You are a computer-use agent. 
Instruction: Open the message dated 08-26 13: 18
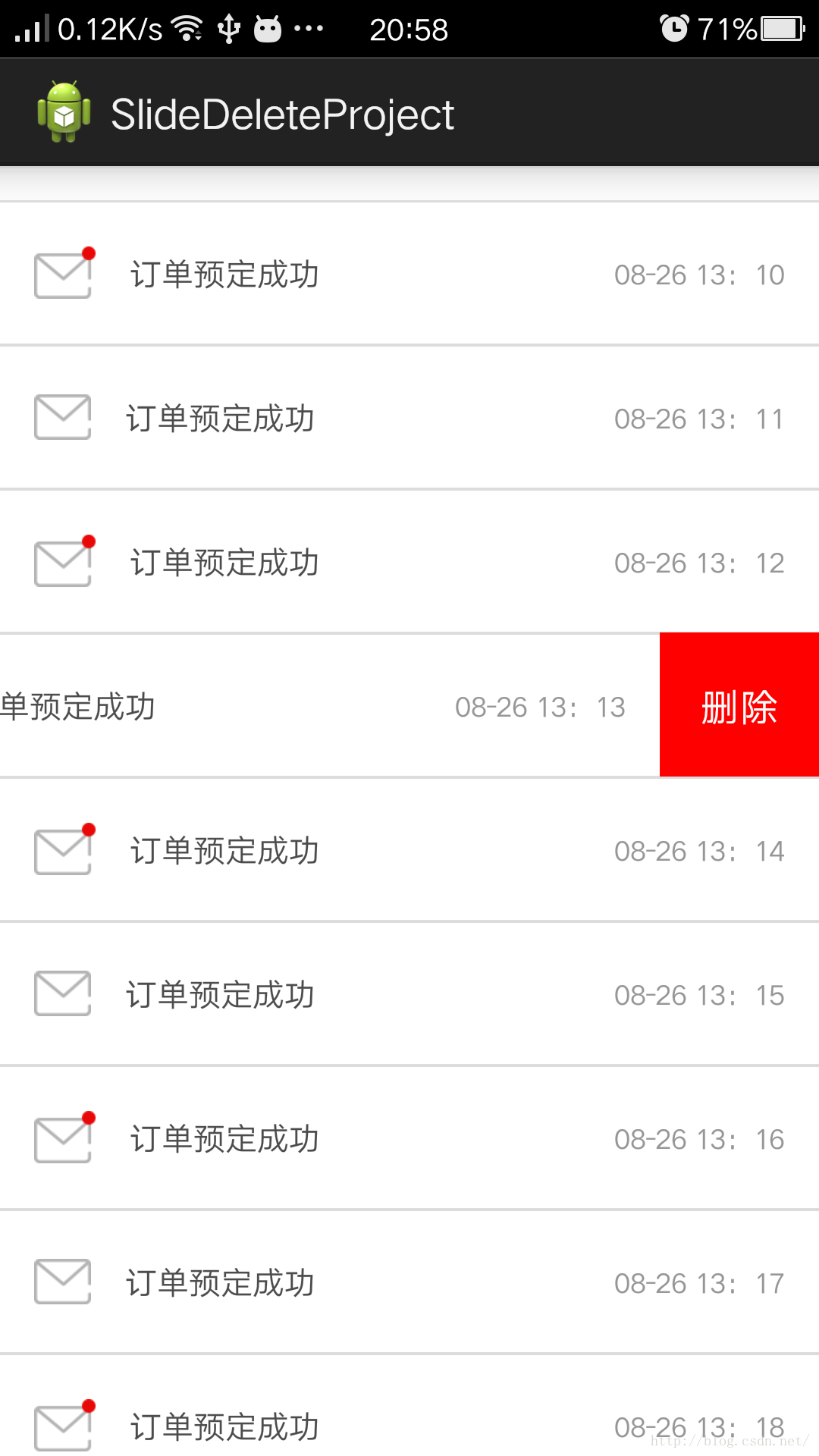[x=409, y=1420]
